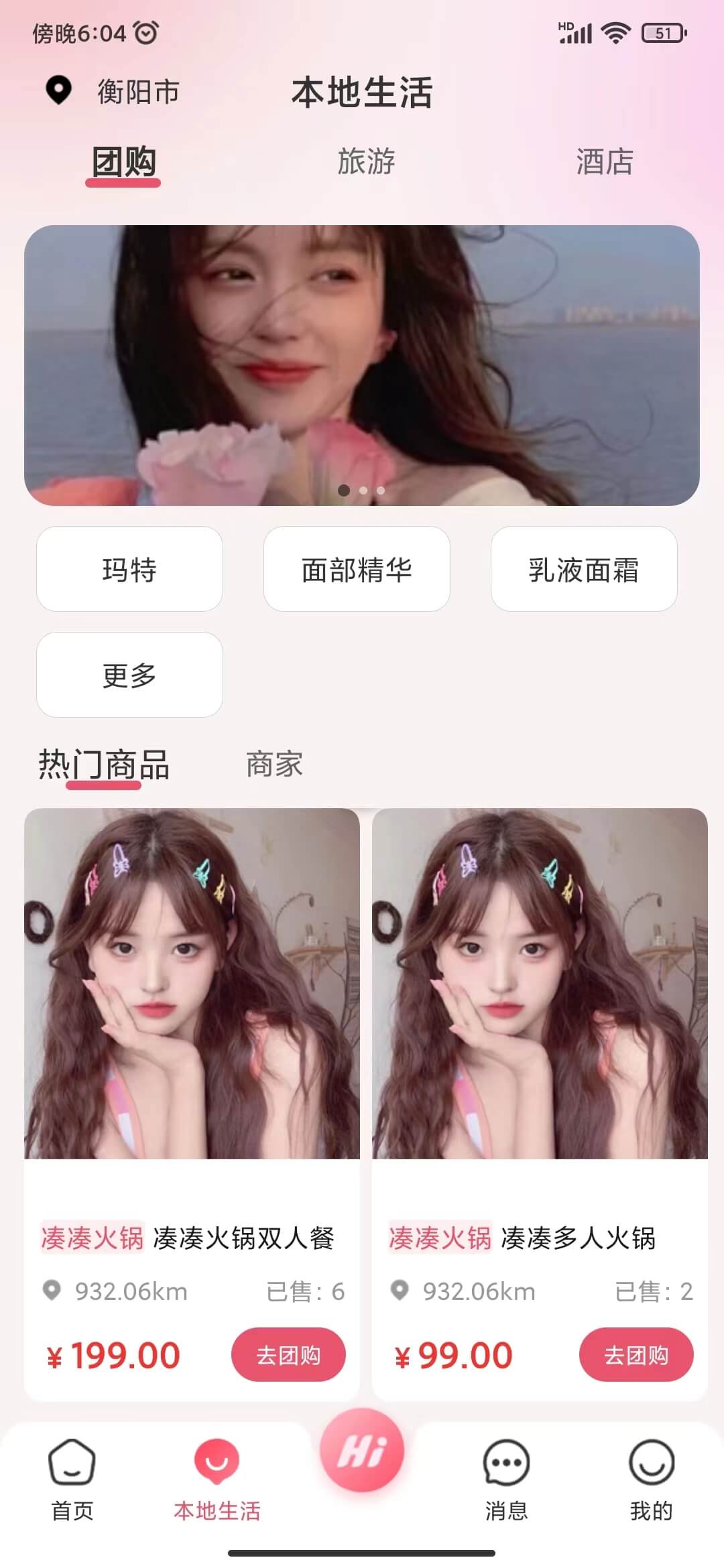Open the 我的 profile icon

[x=651, y=1461]
